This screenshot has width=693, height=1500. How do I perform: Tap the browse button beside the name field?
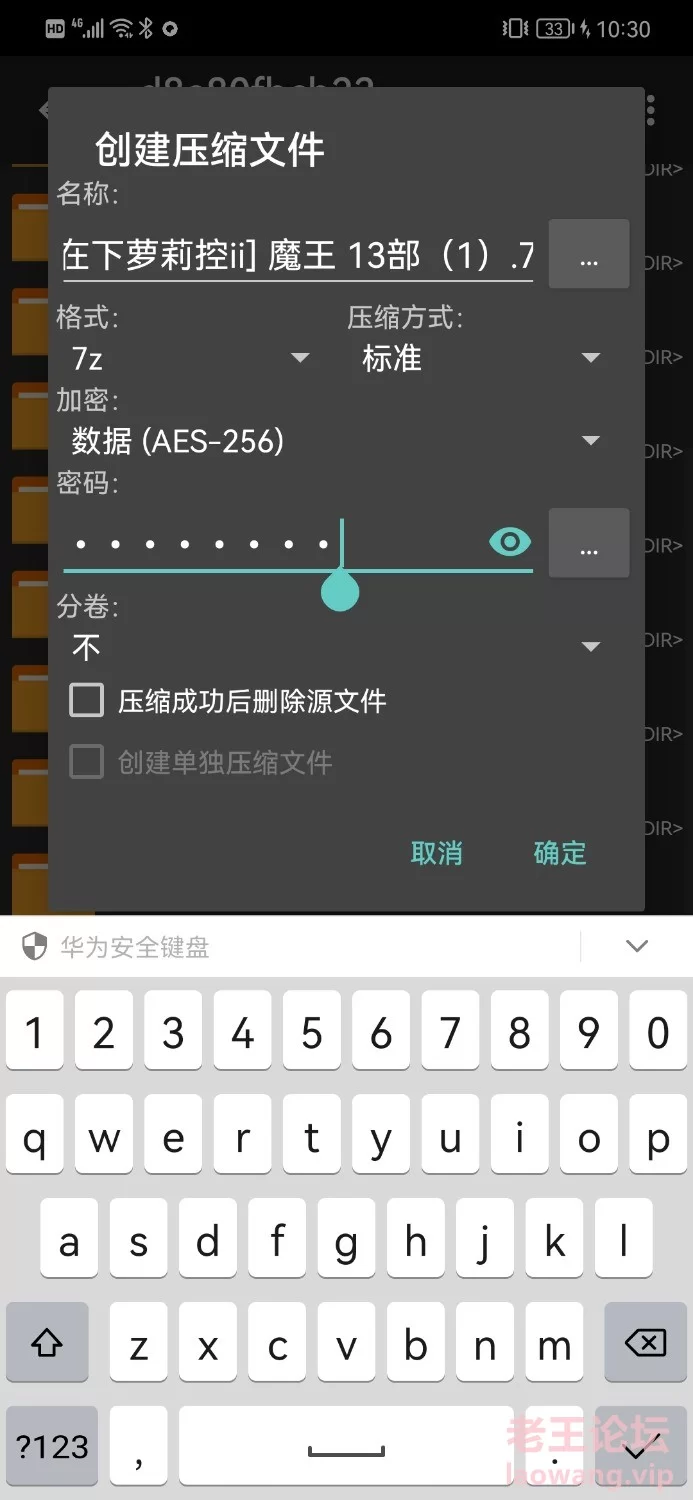coord(589,256)
